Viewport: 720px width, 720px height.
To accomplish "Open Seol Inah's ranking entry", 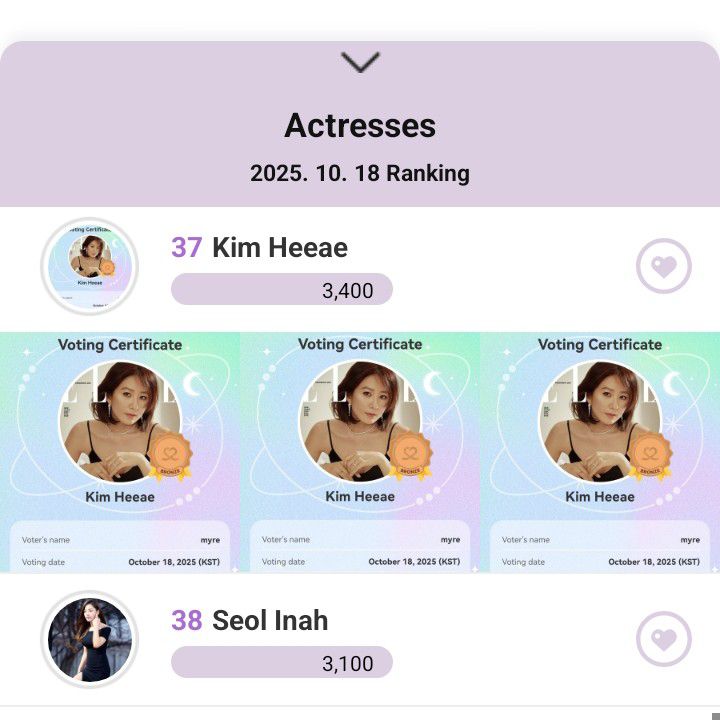I will point(270,621).
